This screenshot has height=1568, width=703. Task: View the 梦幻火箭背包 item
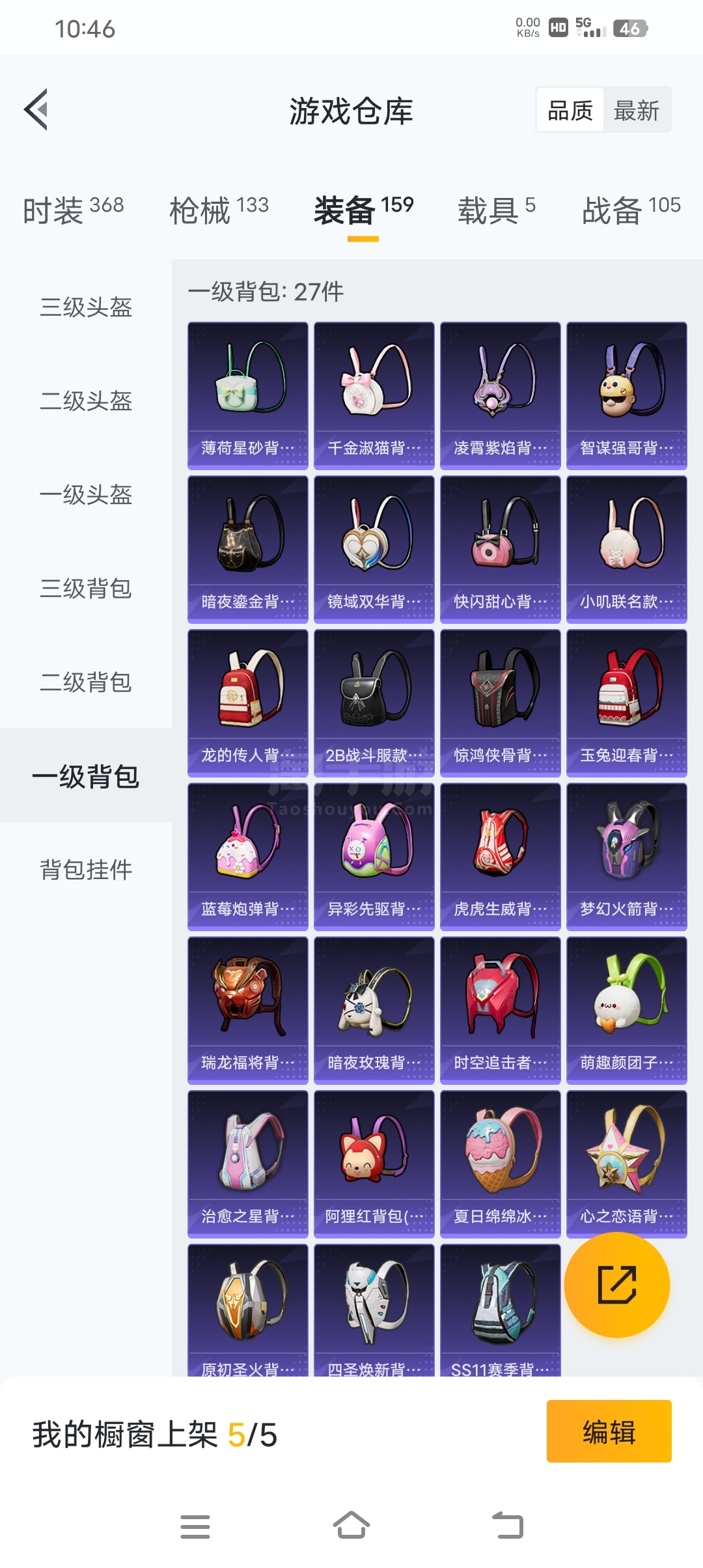tap(626, 856)
